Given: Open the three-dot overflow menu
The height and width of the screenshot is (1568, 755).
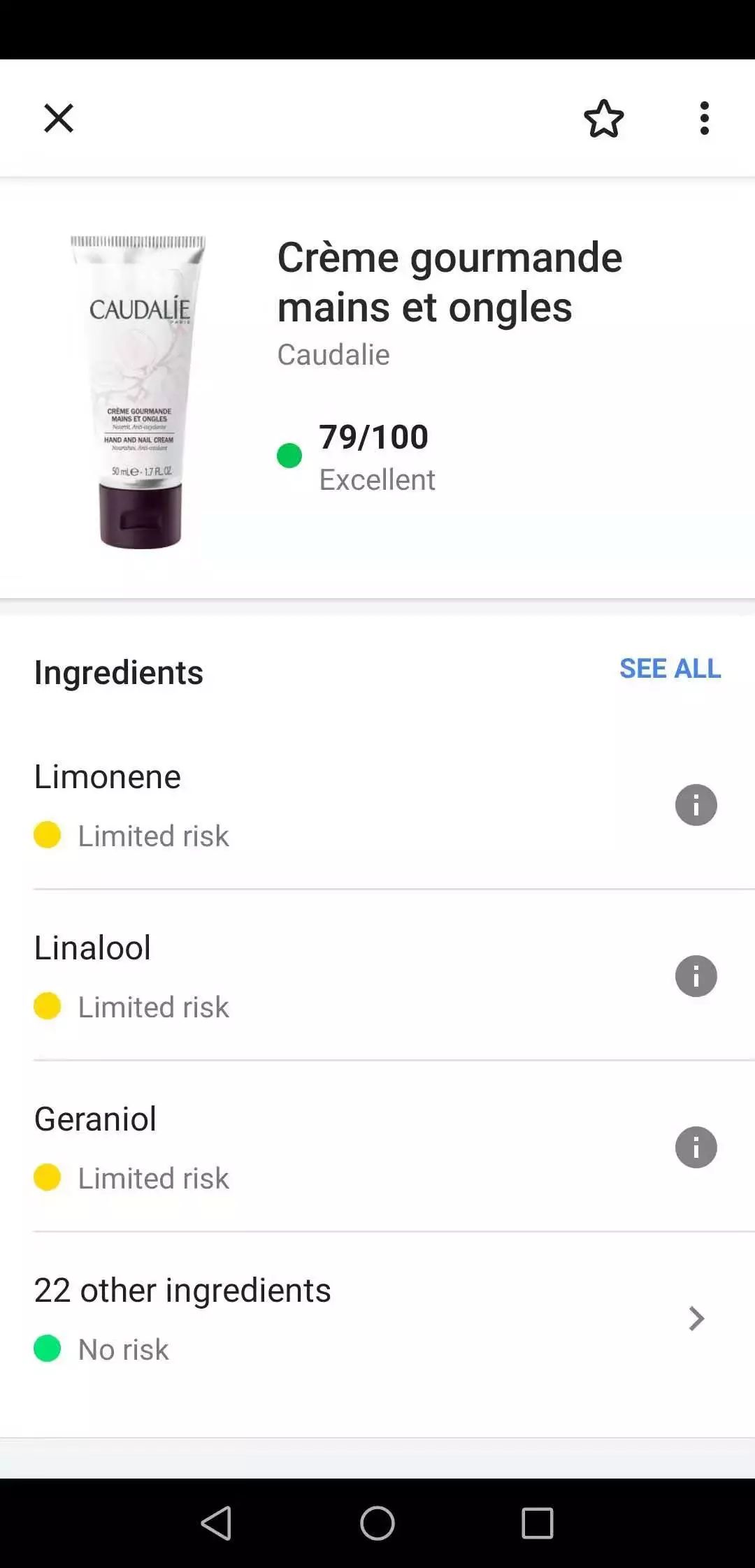Looking at the screenshot, I should pos(703,119).
